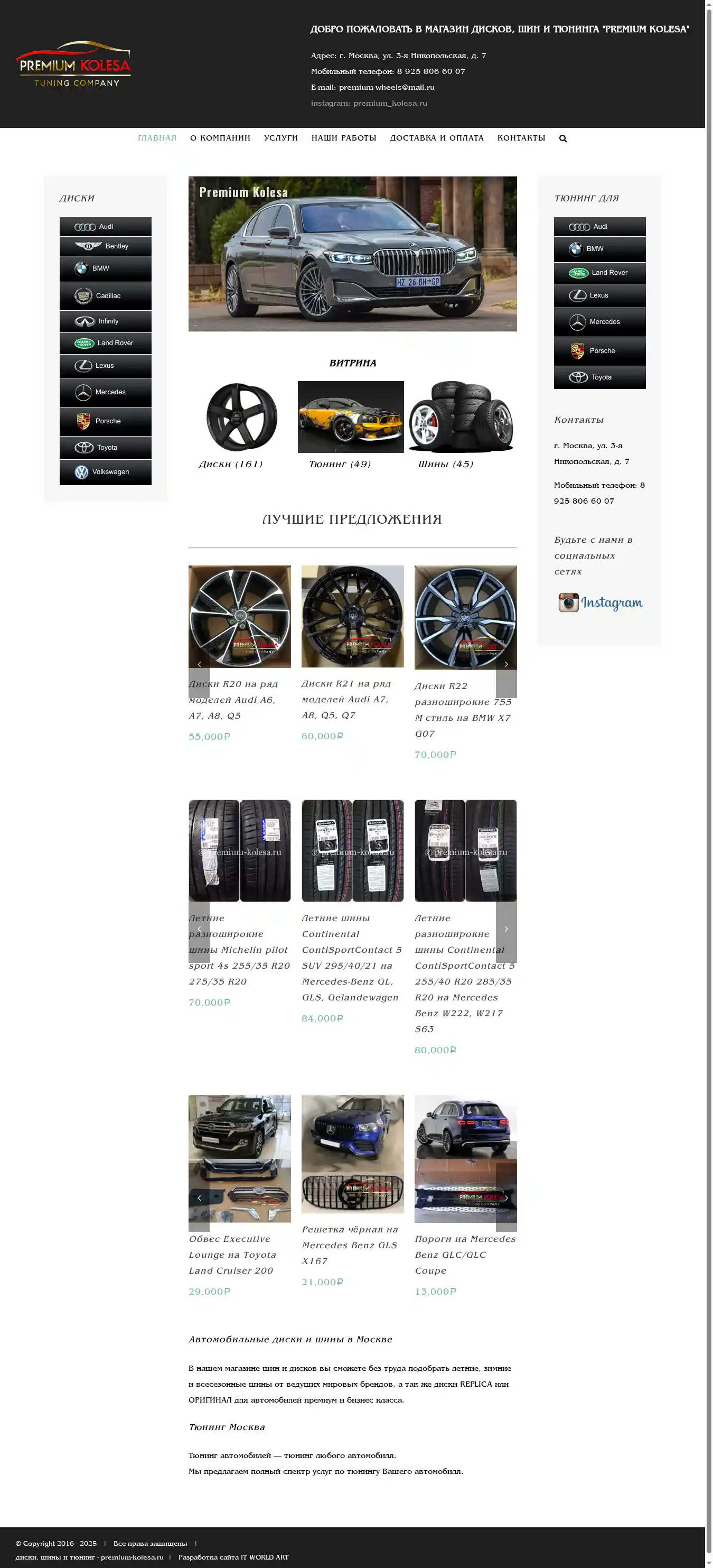Screen dimensions: 713x1568
Task: Go to the ГЛАВНАЯ home page
Action: pyautogui.click(x=157, y=138)
